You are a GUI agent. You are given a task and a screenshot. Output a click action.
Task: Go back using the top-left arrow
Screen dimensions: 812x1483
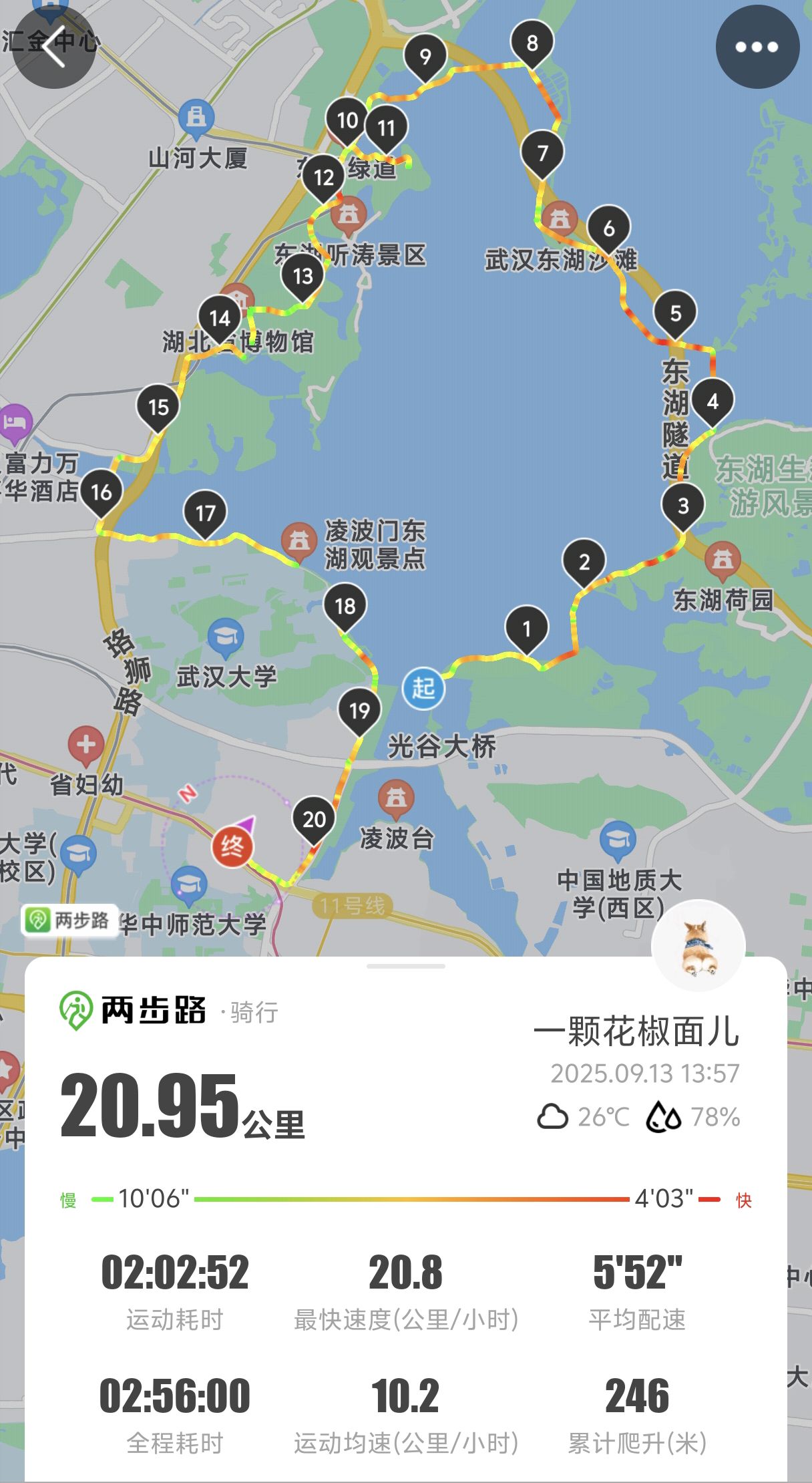click(x=53, y=47)
